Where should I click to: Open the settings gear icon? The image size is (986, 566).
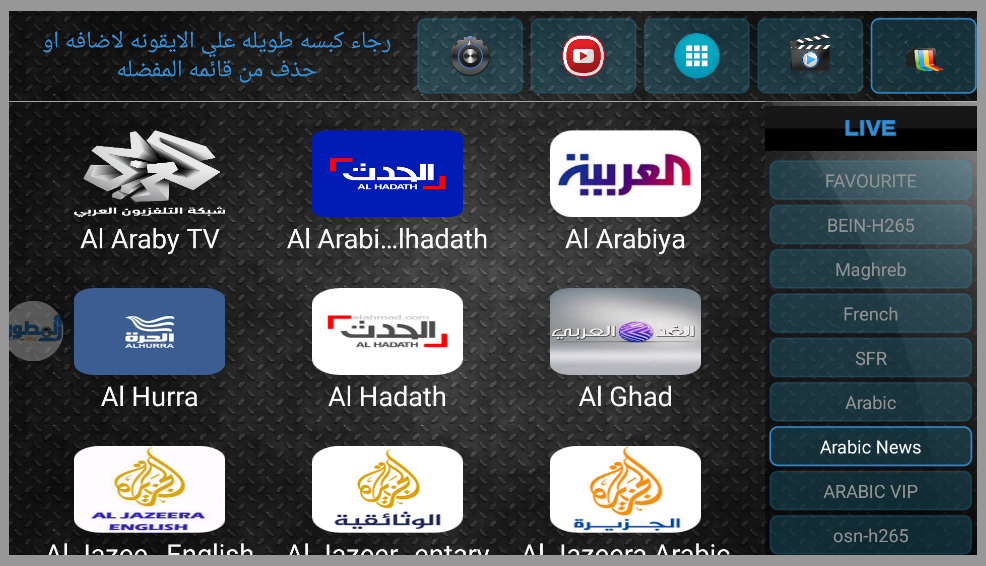pyautogui.click(x=469, y=56)
